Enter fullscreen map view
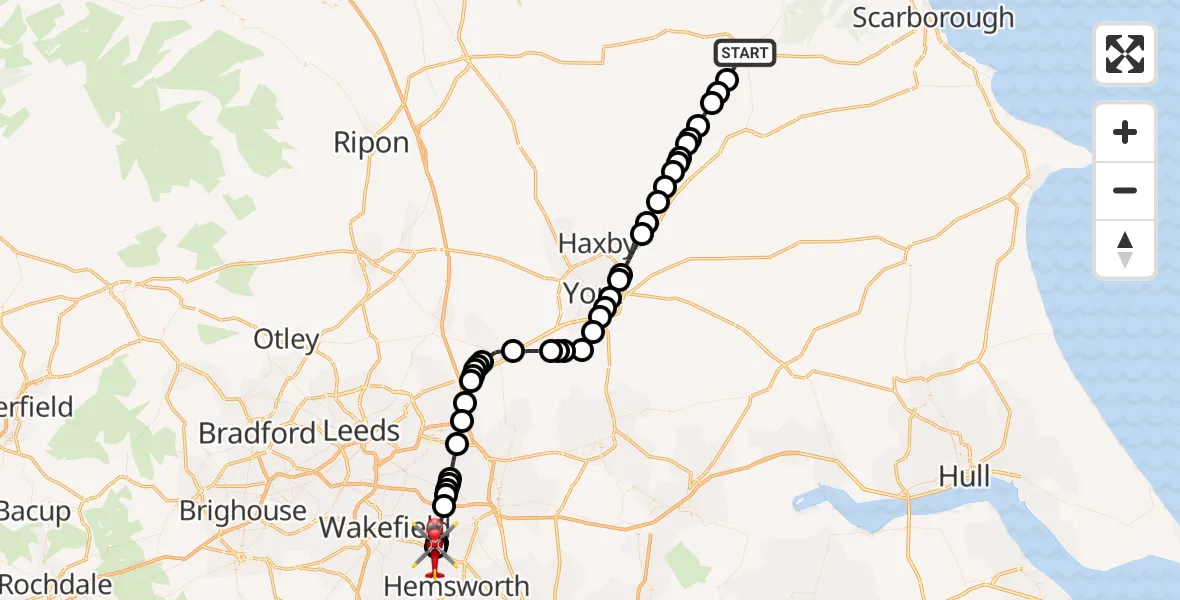This screenshot has height=600, width=1180. click(1125, 54)
